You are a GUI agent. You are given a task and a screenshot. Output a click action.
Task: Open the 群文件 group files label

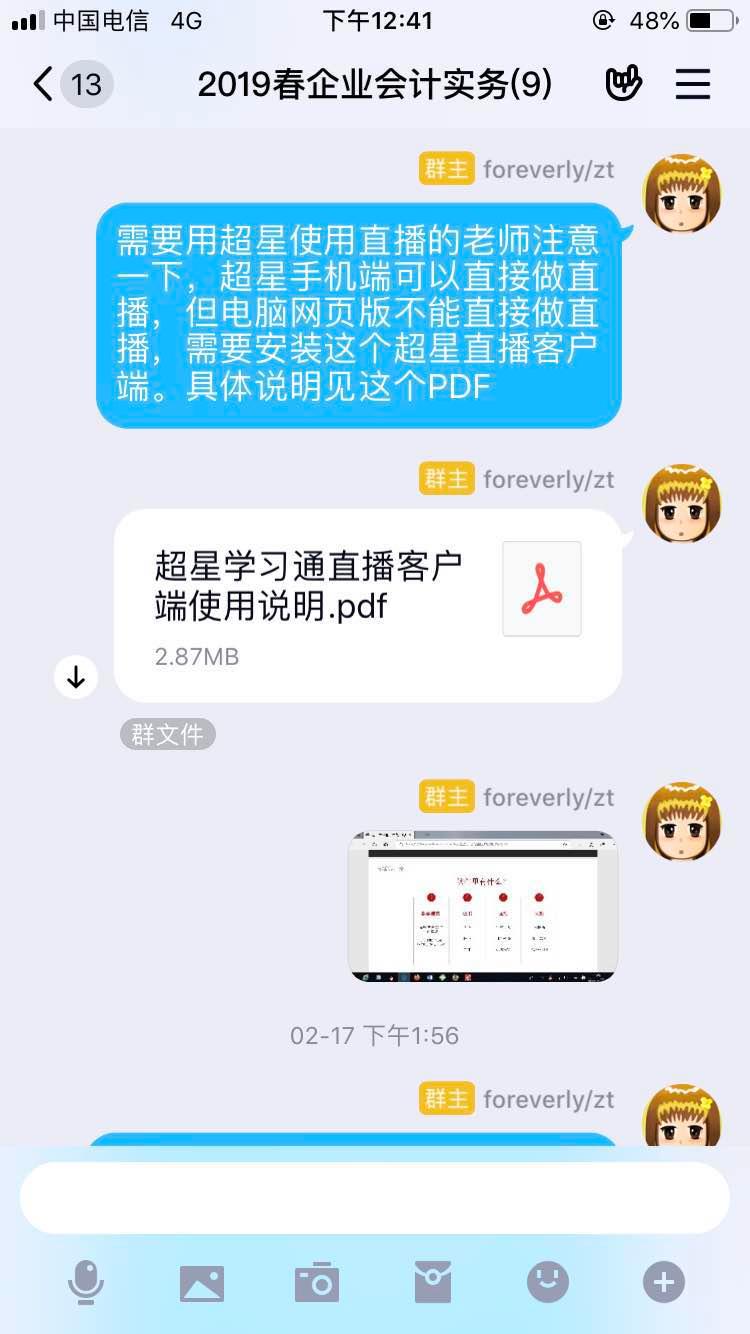point(167,733)
